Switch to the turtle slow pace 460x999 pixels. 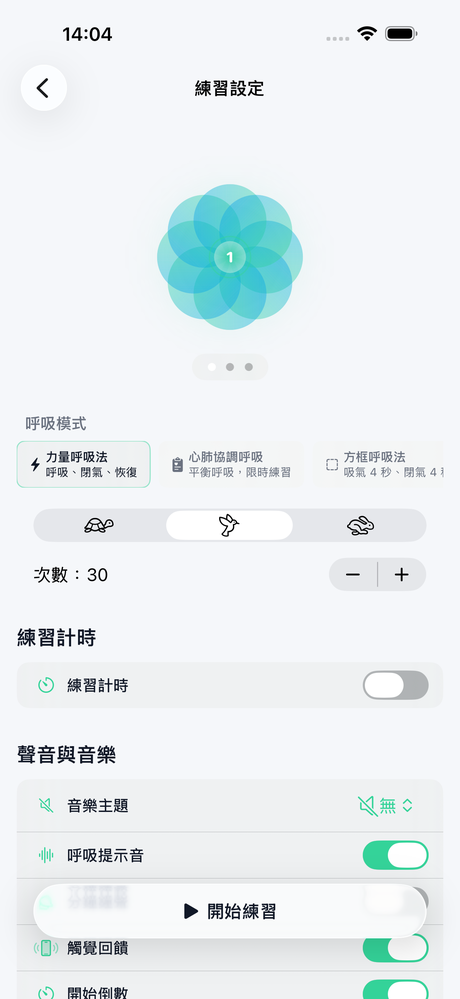coord(99,526)
